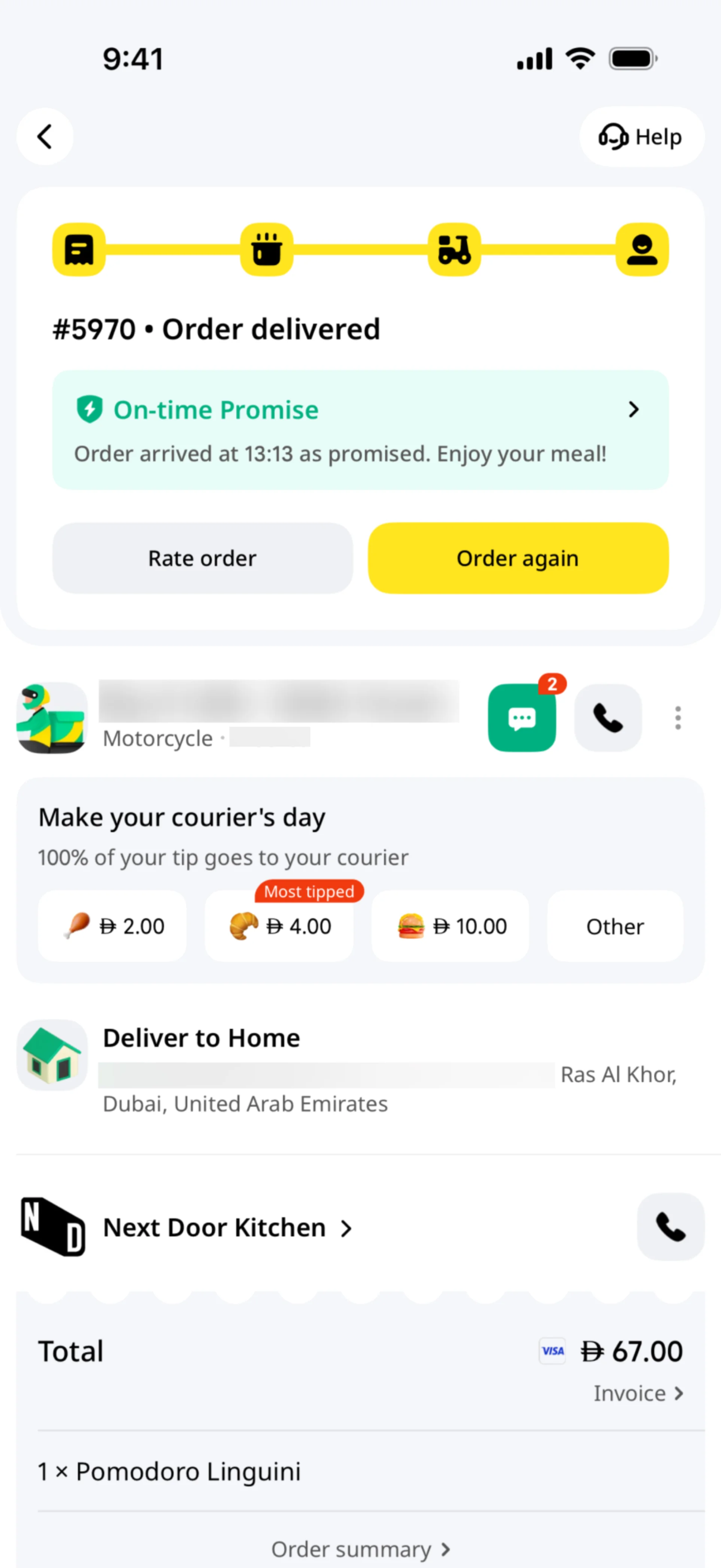Open On-time Promise details
Screen dimensions: 721x1568
(360, 429)
